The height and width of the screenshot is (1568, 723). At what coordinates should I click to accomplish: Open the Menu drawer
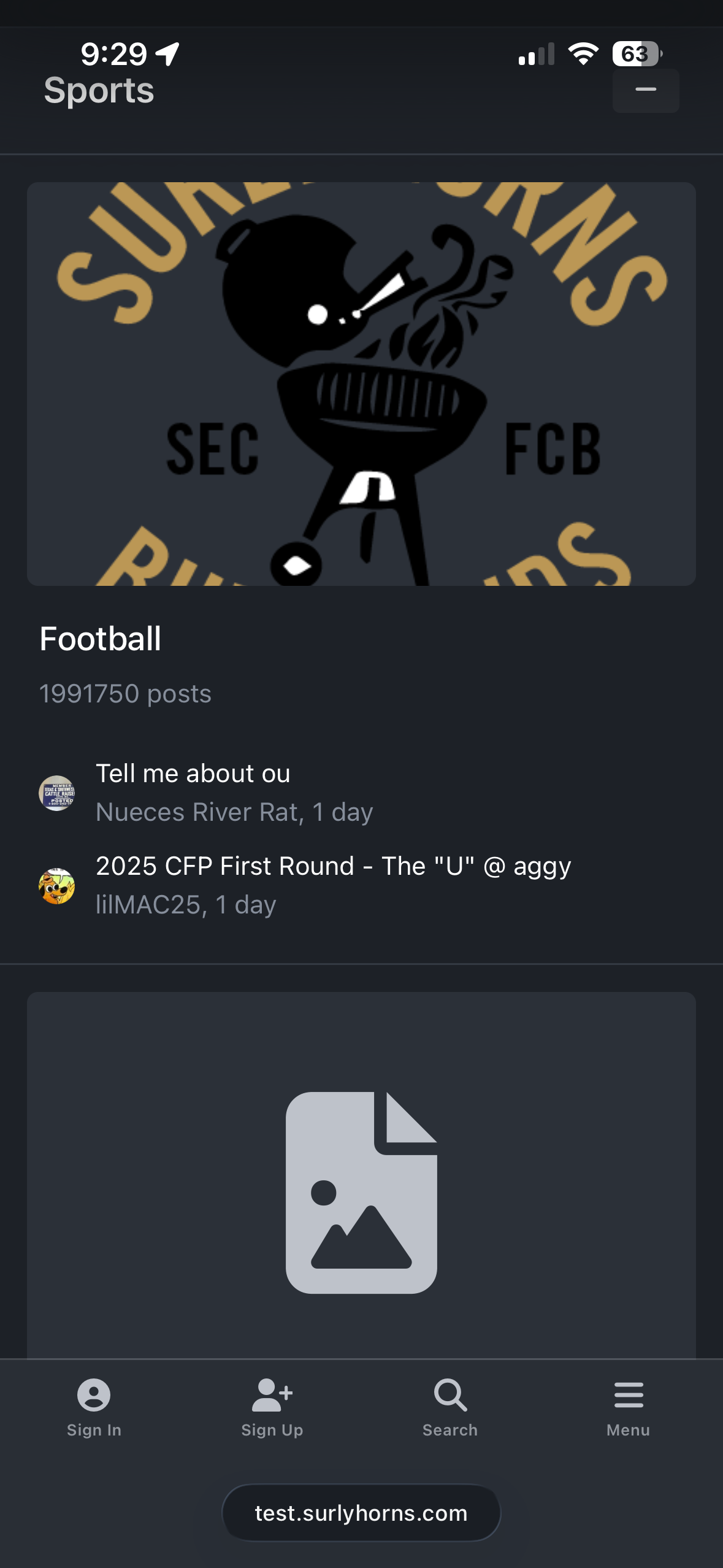point(628,1407)
